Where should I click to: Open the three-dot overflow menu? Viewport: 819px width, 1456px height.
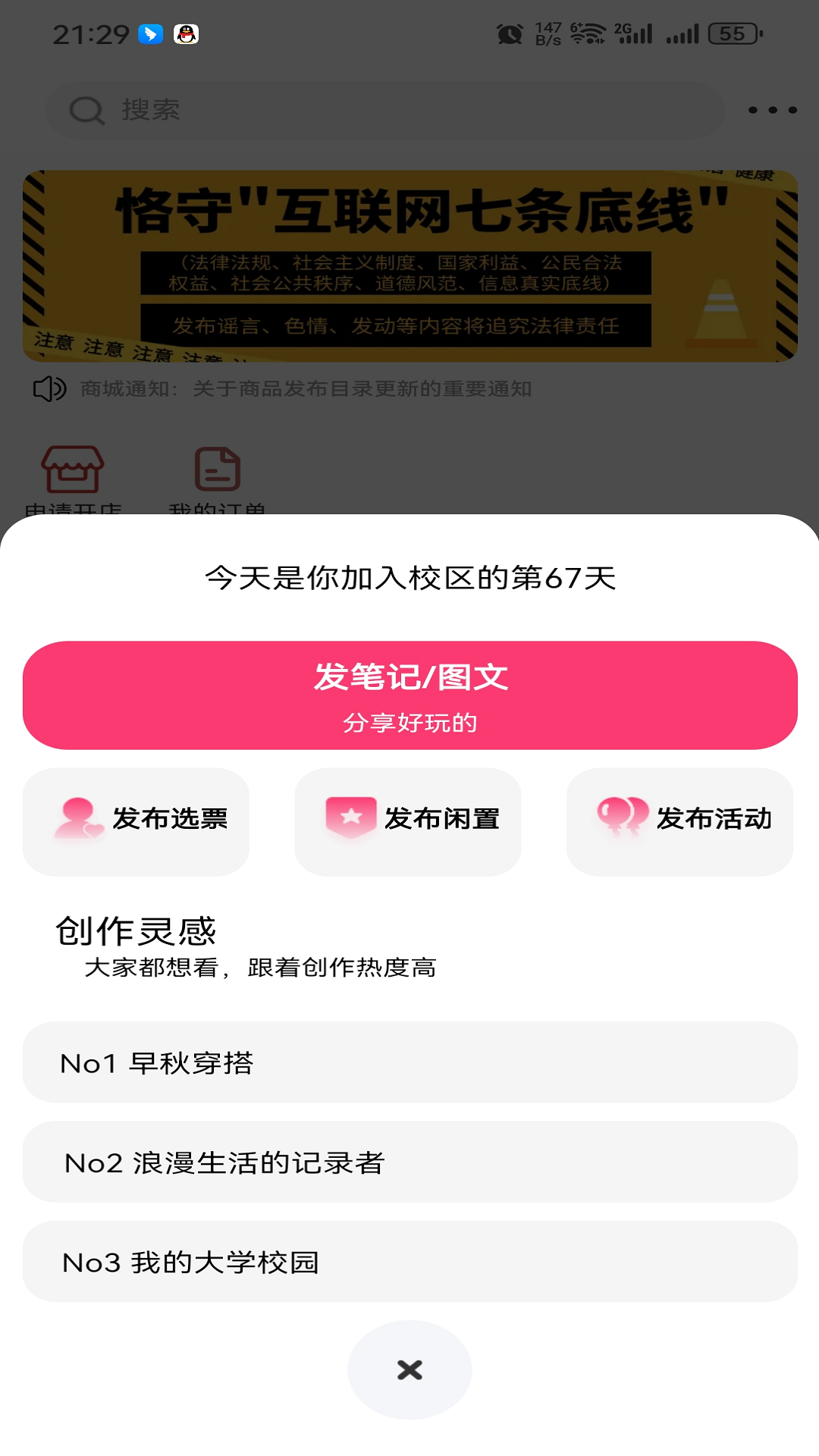coord(767,110)
